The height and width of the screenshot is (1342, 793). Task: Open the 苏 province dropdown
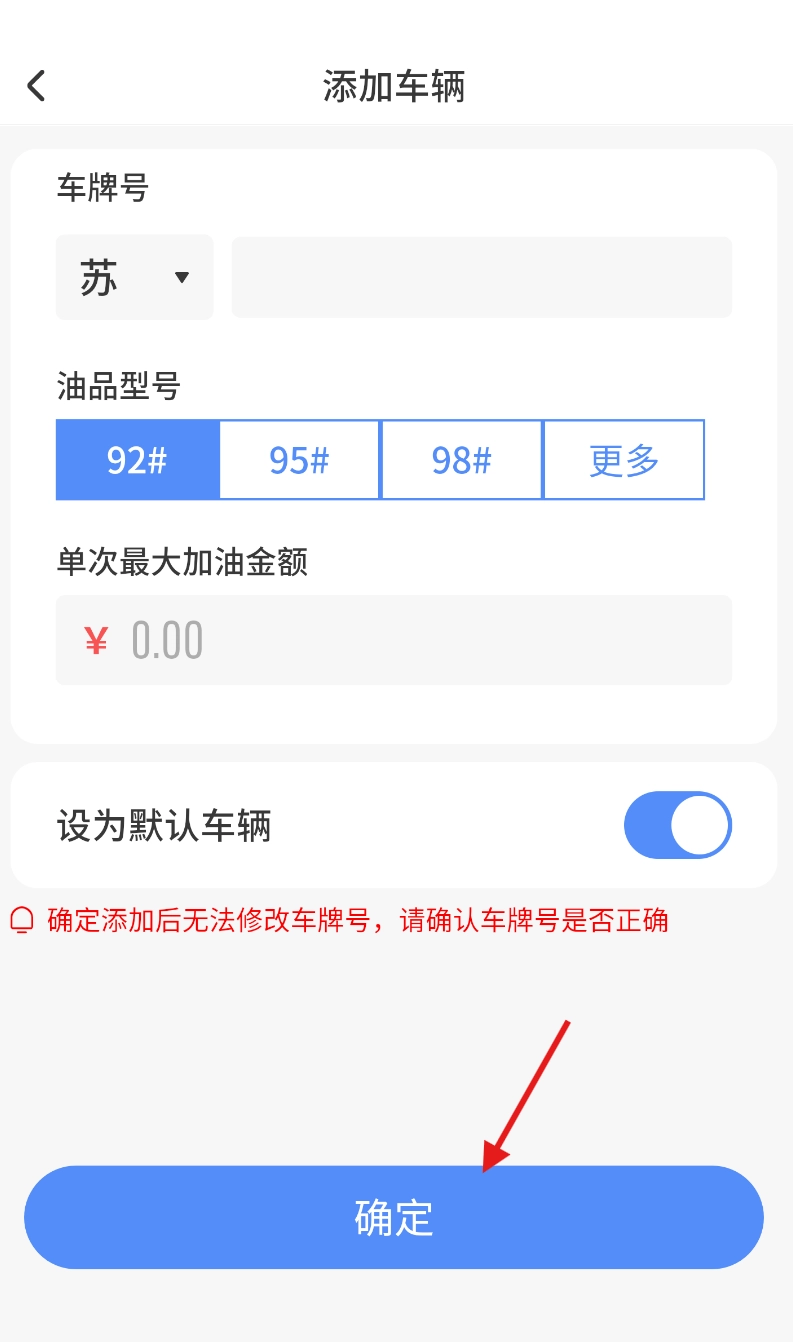(135, 277)
